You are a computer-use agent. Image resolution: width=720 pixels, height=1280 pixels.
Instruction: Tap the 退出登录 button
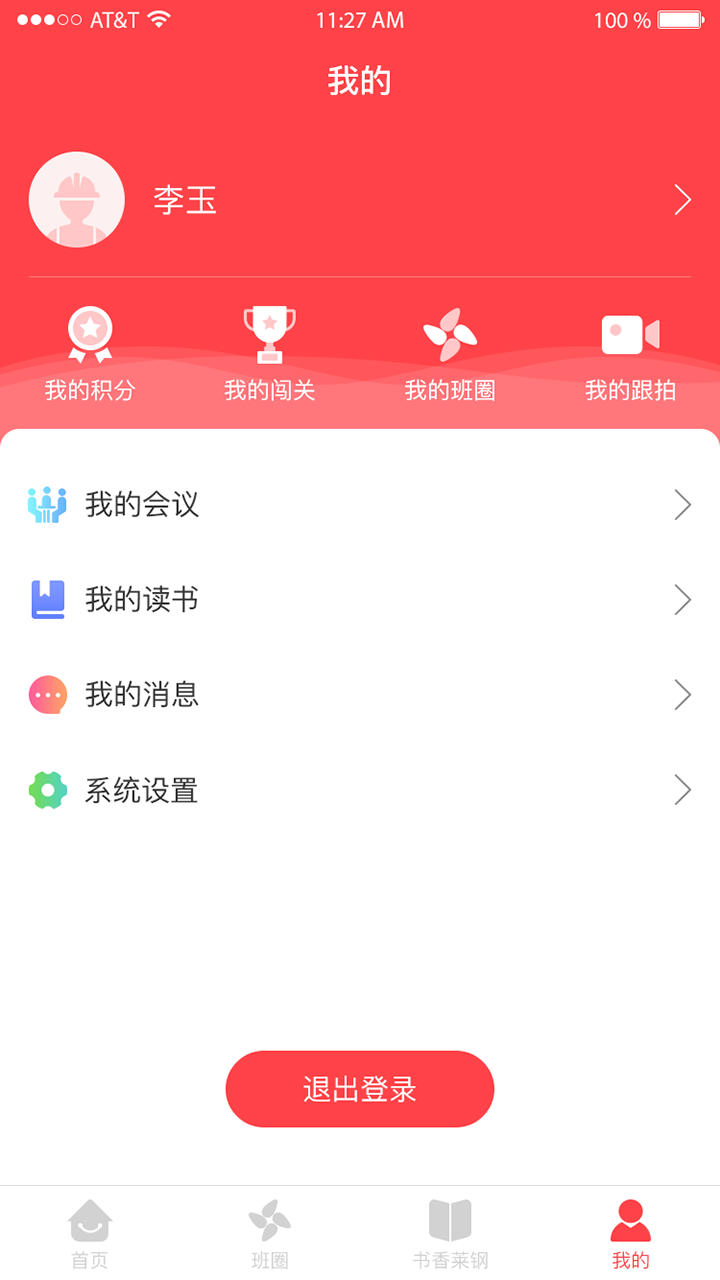tap(360, 1089)
